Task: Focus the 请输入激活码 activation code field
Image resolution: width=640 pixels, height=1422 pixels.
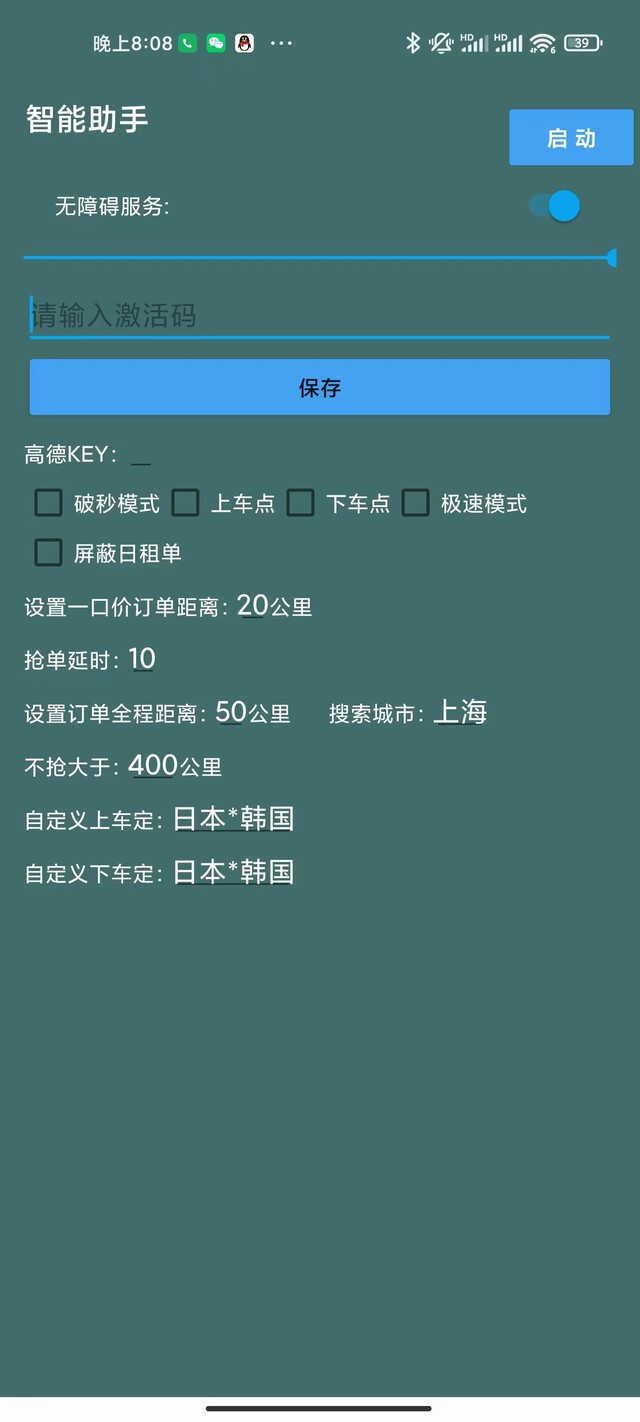Action: (x=320, y=316)
